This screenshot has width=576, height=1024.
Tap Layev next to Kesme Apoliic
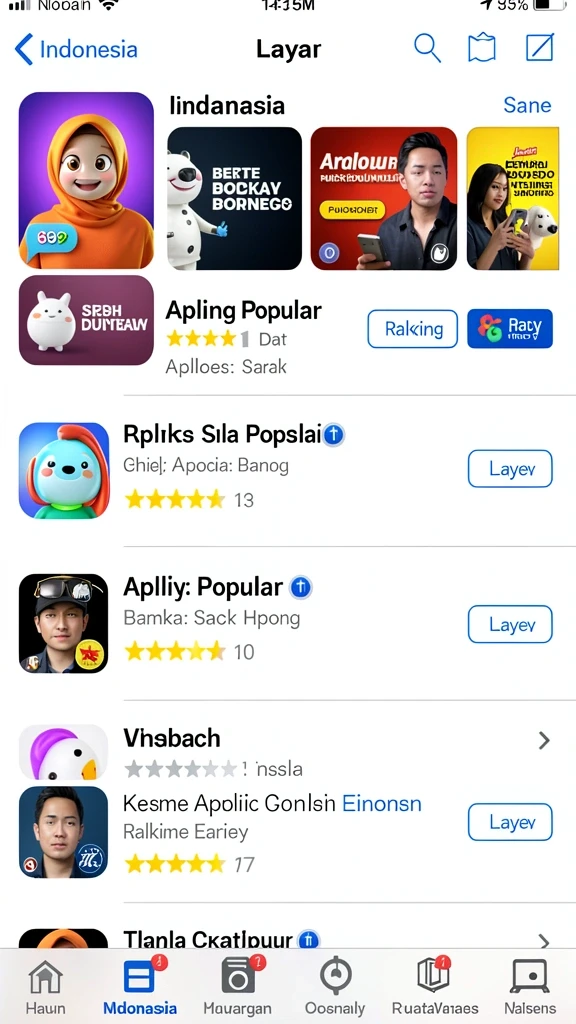tap(510, 822)
